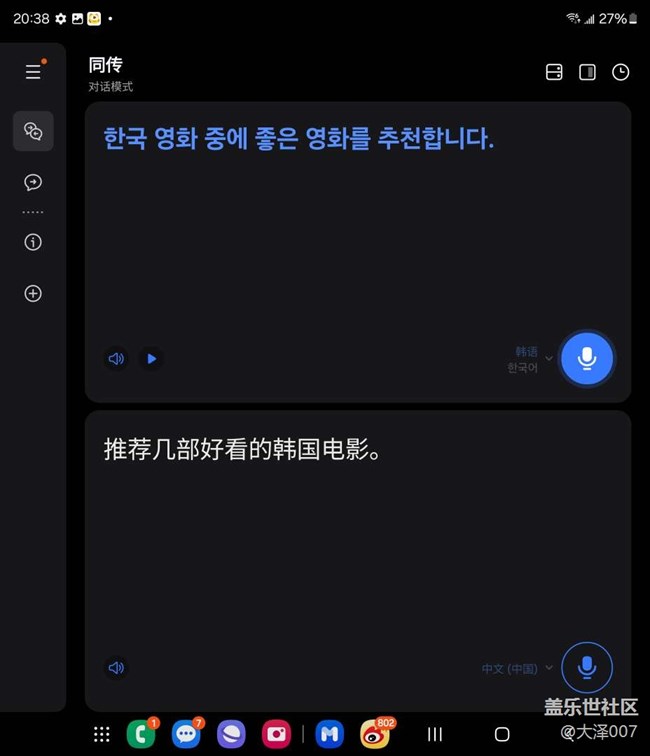Open translation history clock icon
This screenshot has width=650, height=756.
tap(621, 72)
